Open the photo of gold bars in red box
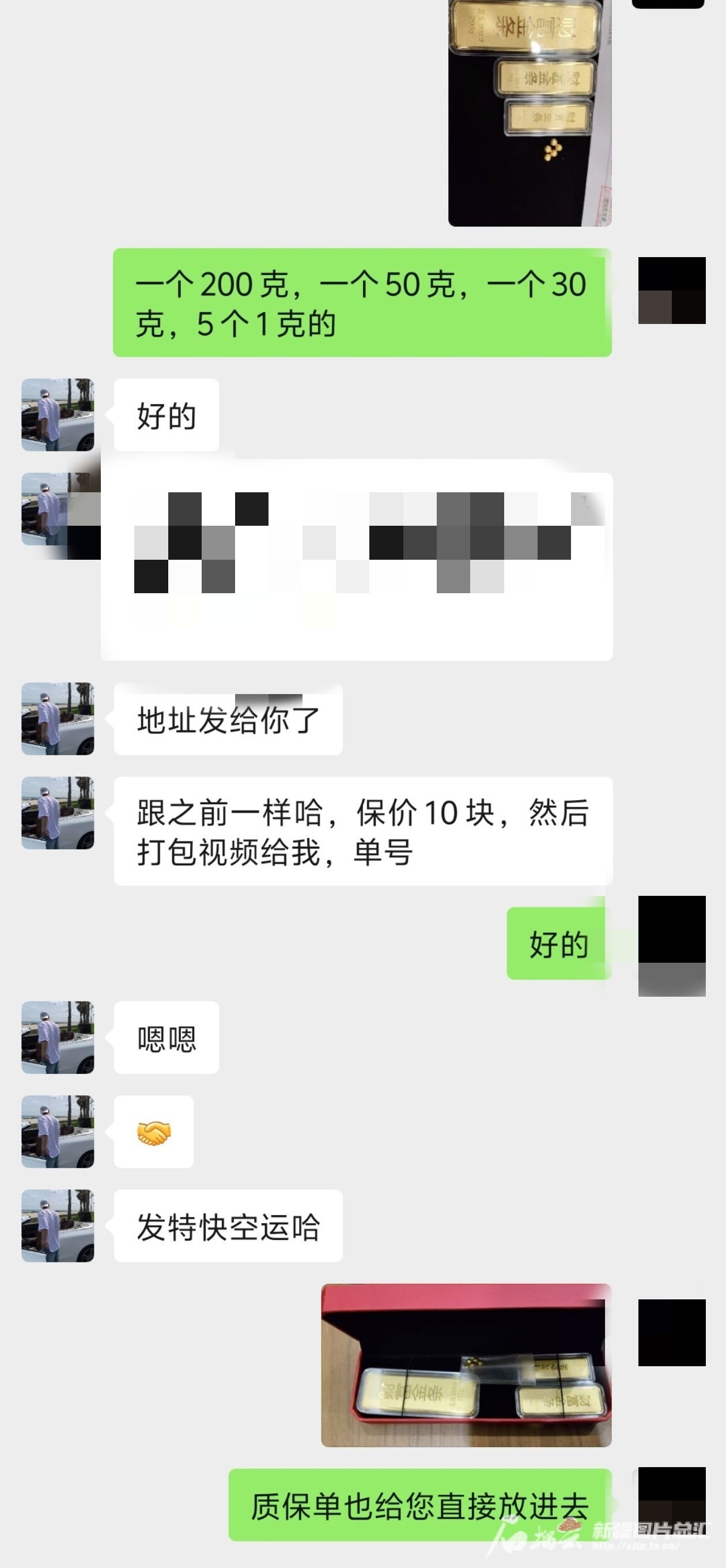 466,1365
